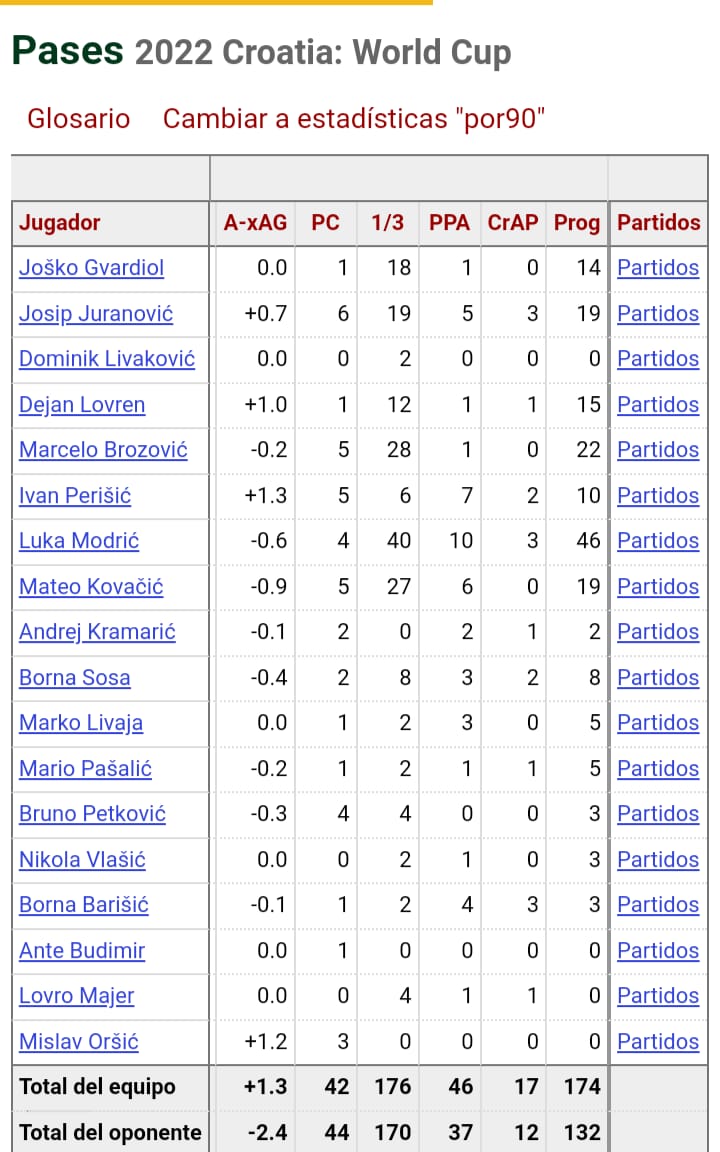Open Partidos link for Dejan Lovren
This screenshot has height=1152, width=720.
[x=658, y=404]
